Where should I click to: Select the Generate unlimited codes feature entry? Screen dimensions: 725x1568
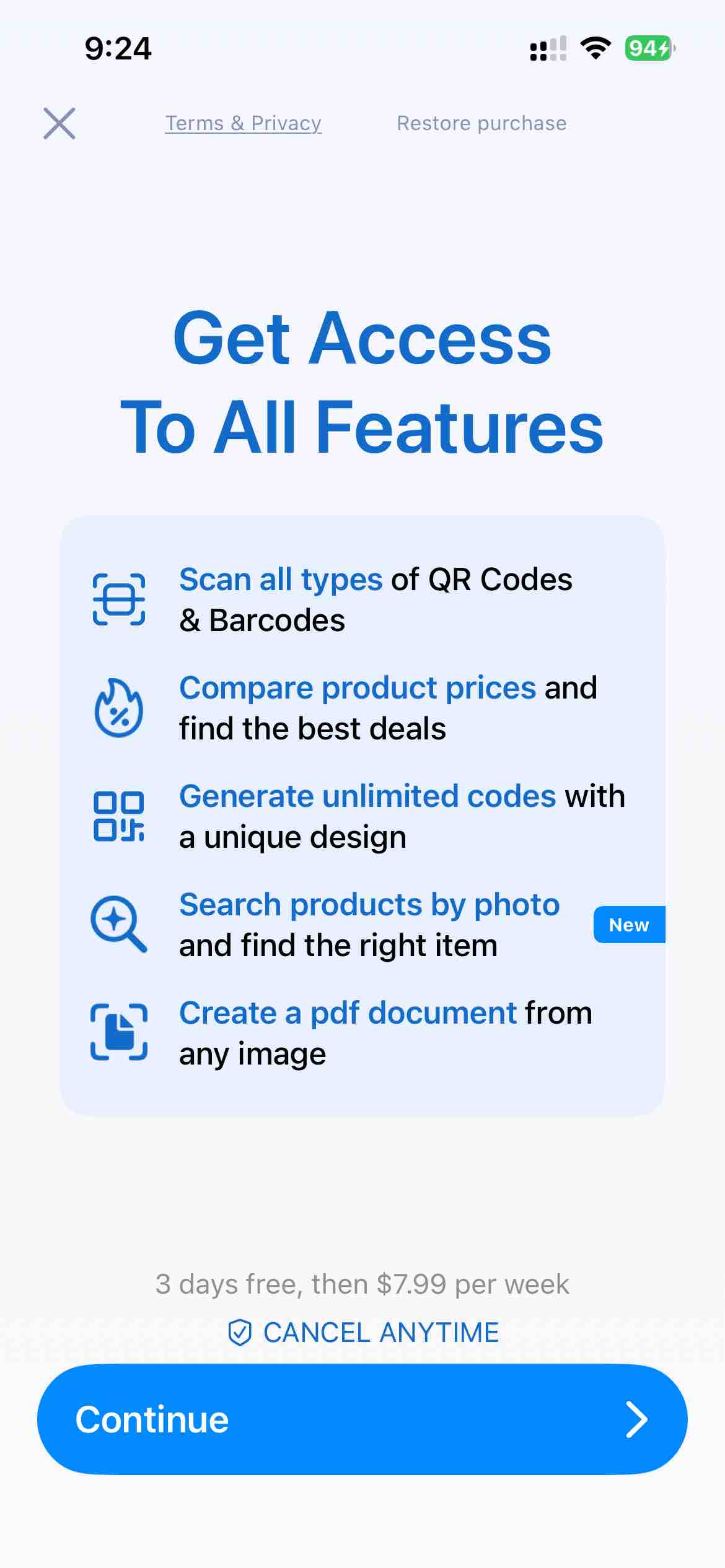pyautogui.click(x=402, y=814)
